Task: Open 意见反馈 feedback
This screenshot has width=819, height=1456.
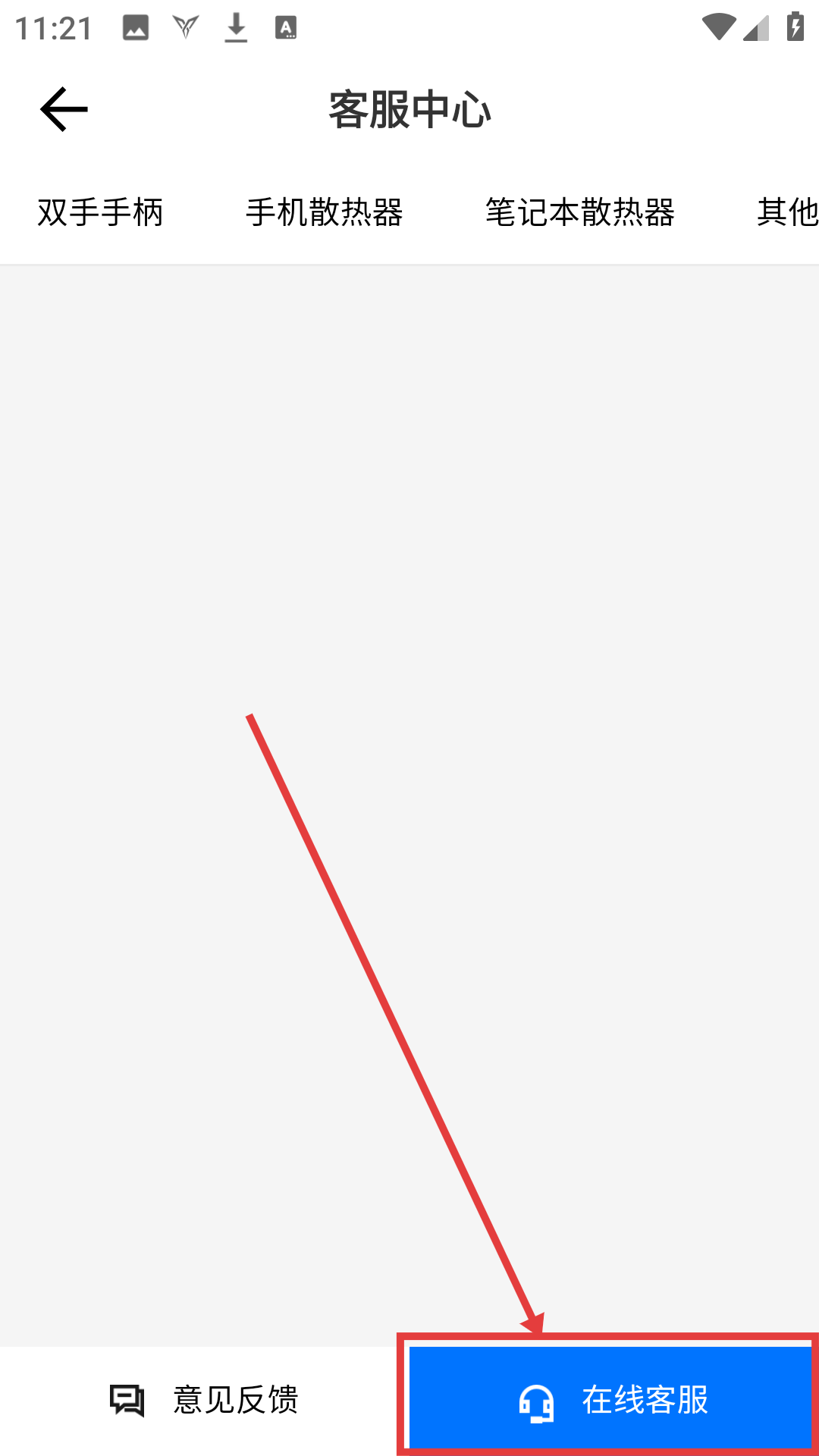Action: click(x=203, y=1400)
